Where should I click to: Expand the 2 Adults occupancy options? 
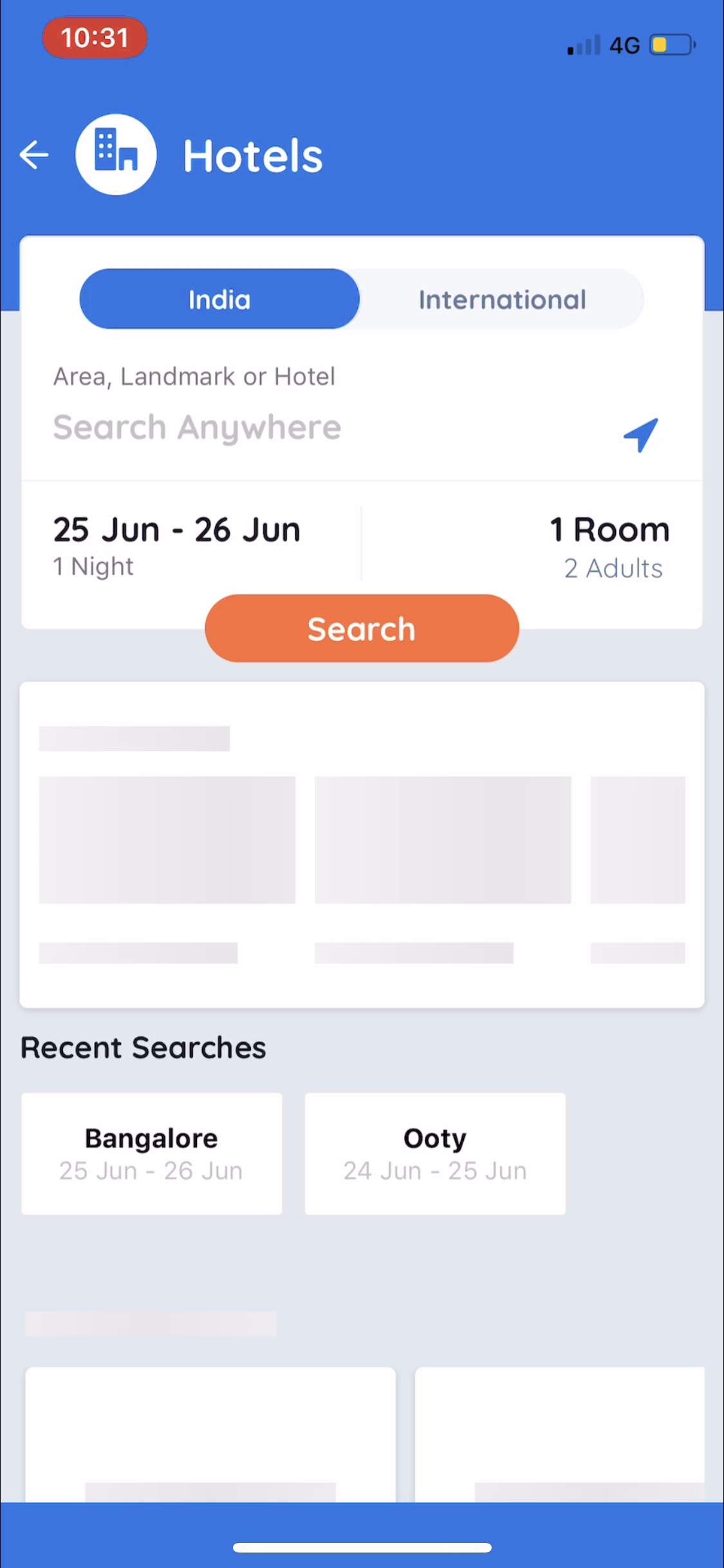click(613, 567)
